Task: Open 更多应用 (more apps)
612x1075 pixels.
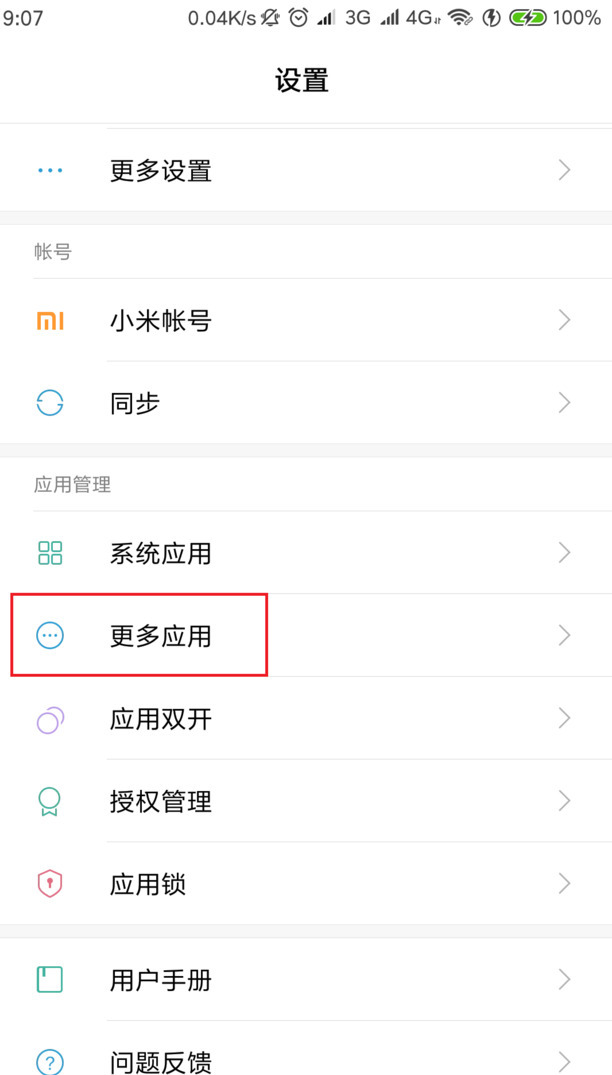Action: (x=160, y=636)
